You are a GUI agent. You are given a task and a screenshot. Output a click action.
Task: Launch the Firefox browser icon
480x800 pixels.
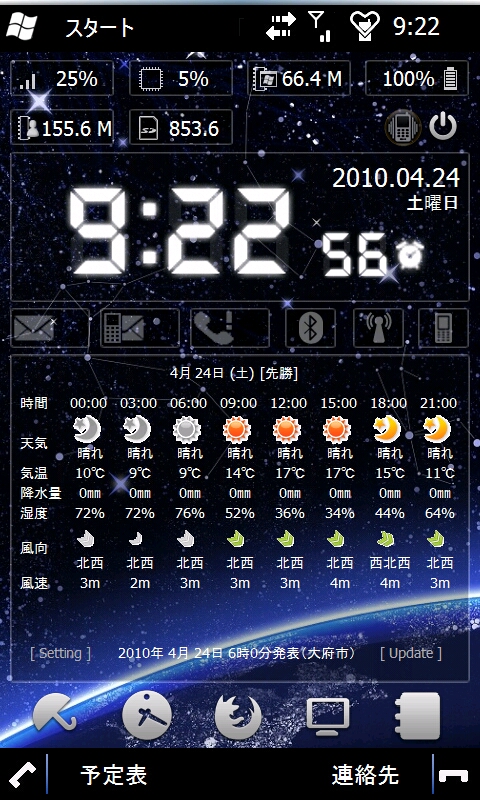(x=238, y=716)
